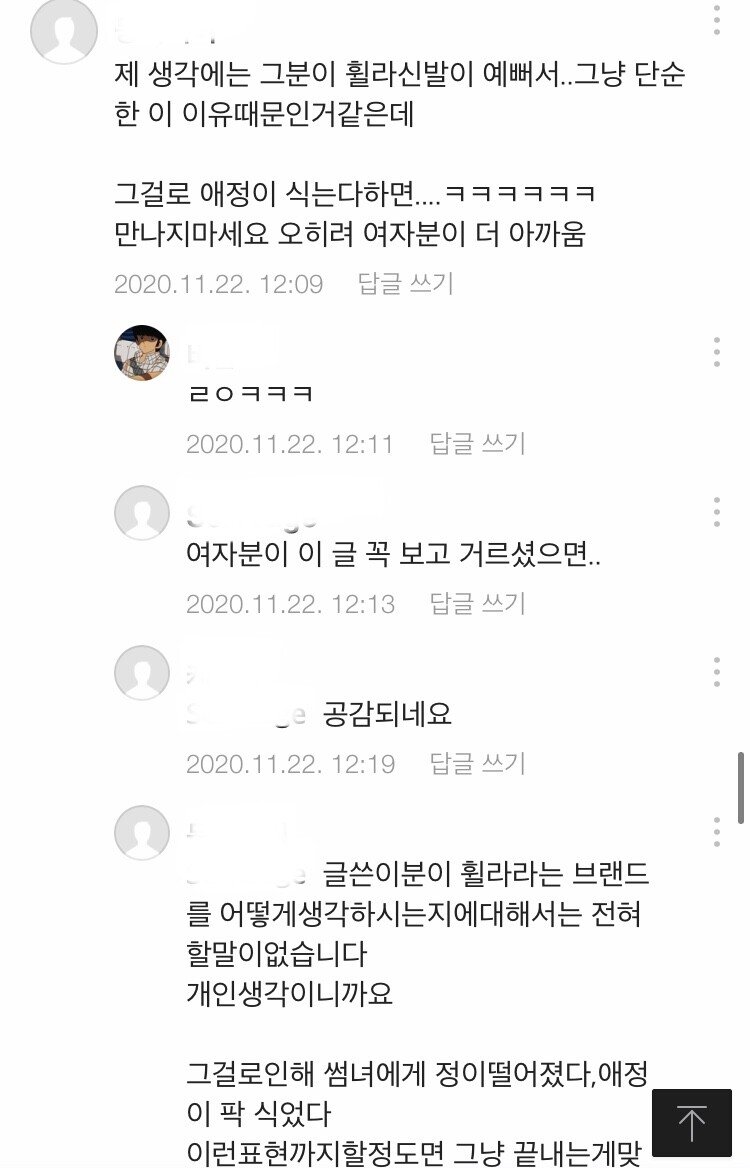Viewport: 750px width, 1168px height.
Task: Reply to the 공감되네요 comment
Action: (x=477, y=764)
